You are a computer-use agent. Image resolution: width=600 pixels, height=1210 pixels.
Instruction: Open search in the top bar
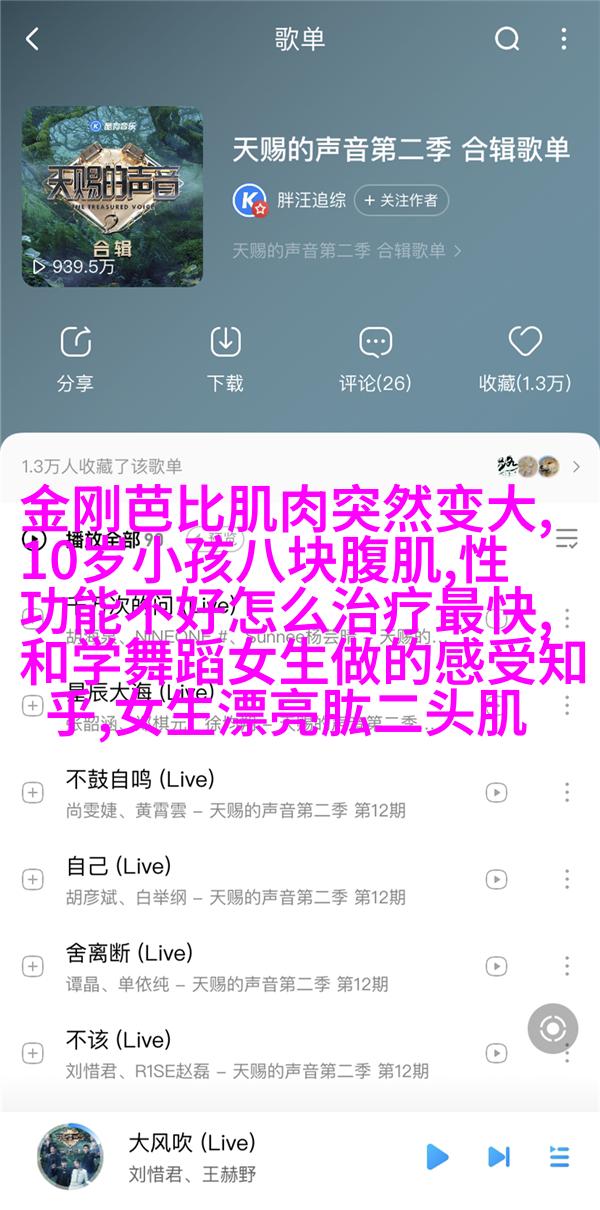507,40
